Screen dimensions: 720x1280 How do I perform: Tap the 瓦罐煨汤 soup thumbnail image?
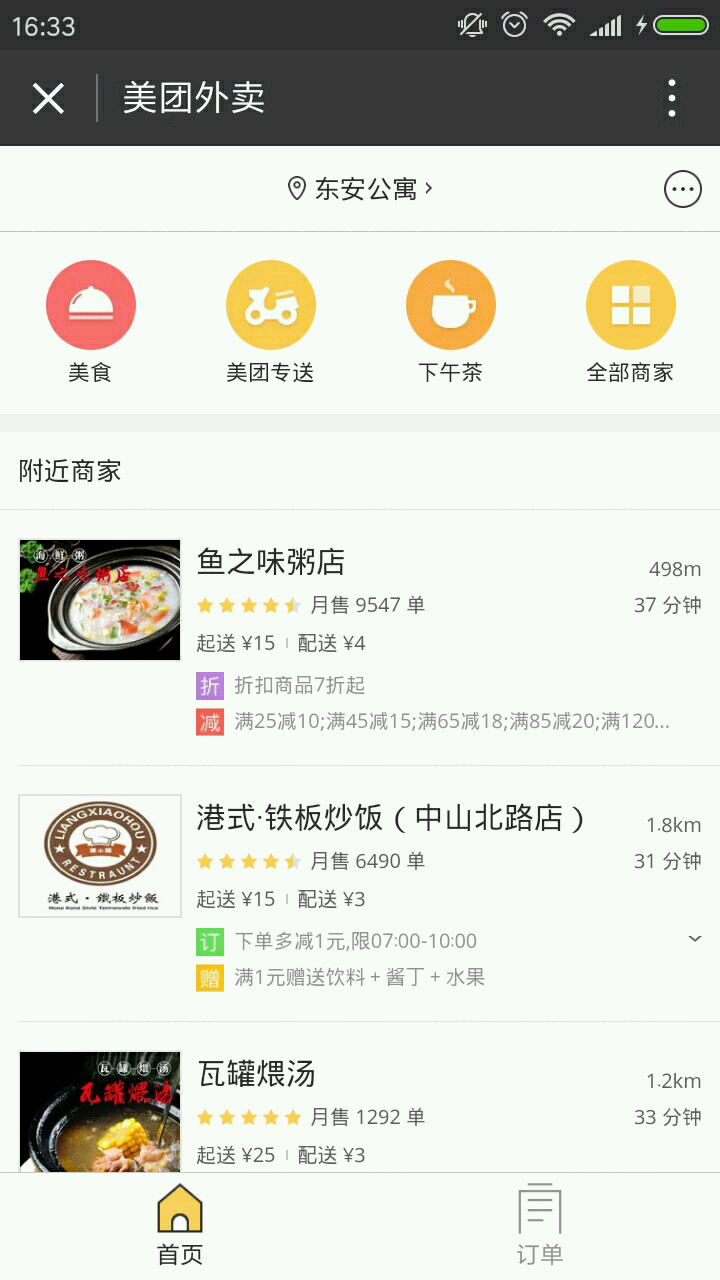(x=99, y=1112)
